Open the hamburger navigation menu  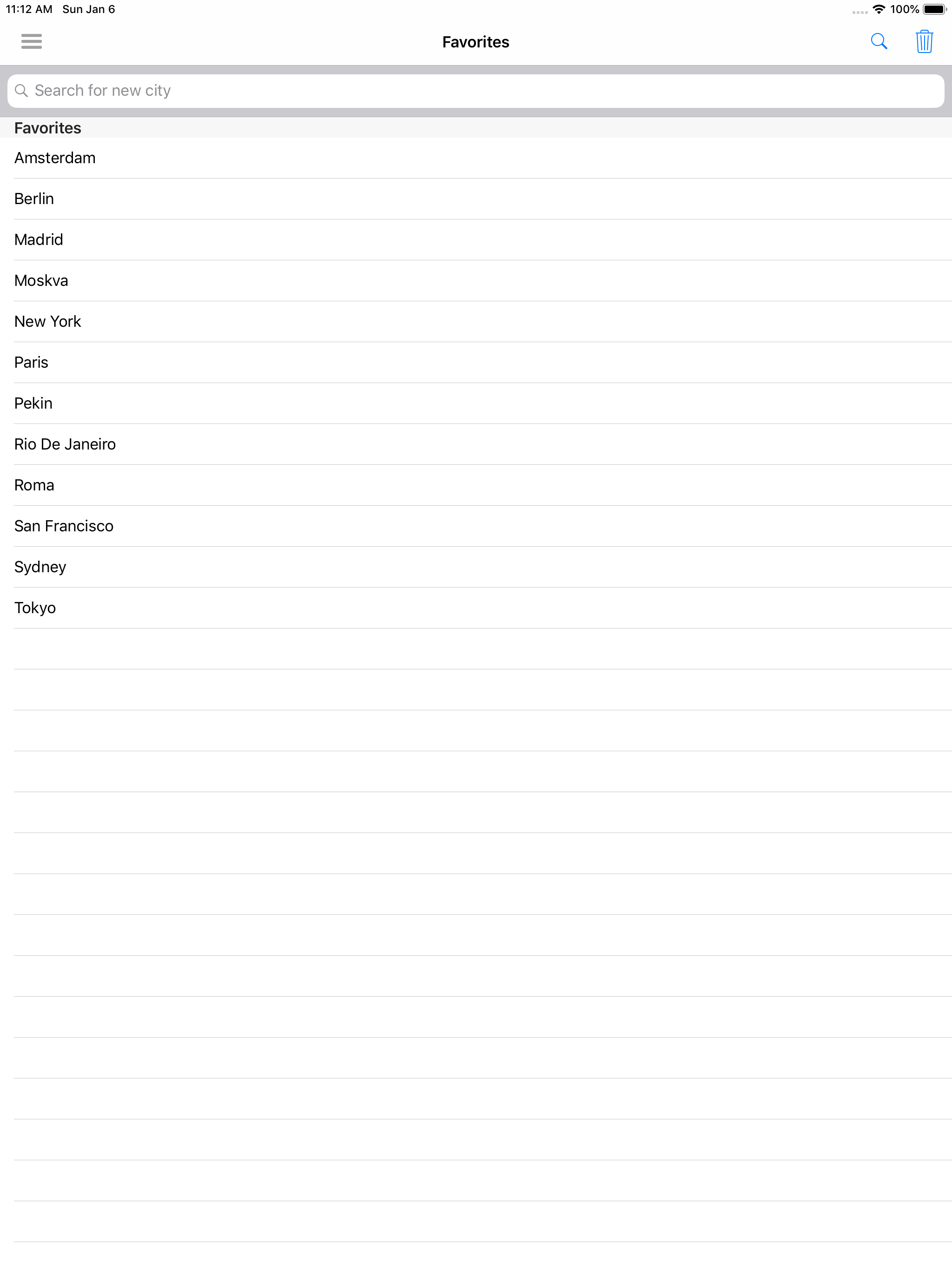[x=32, y=41]
